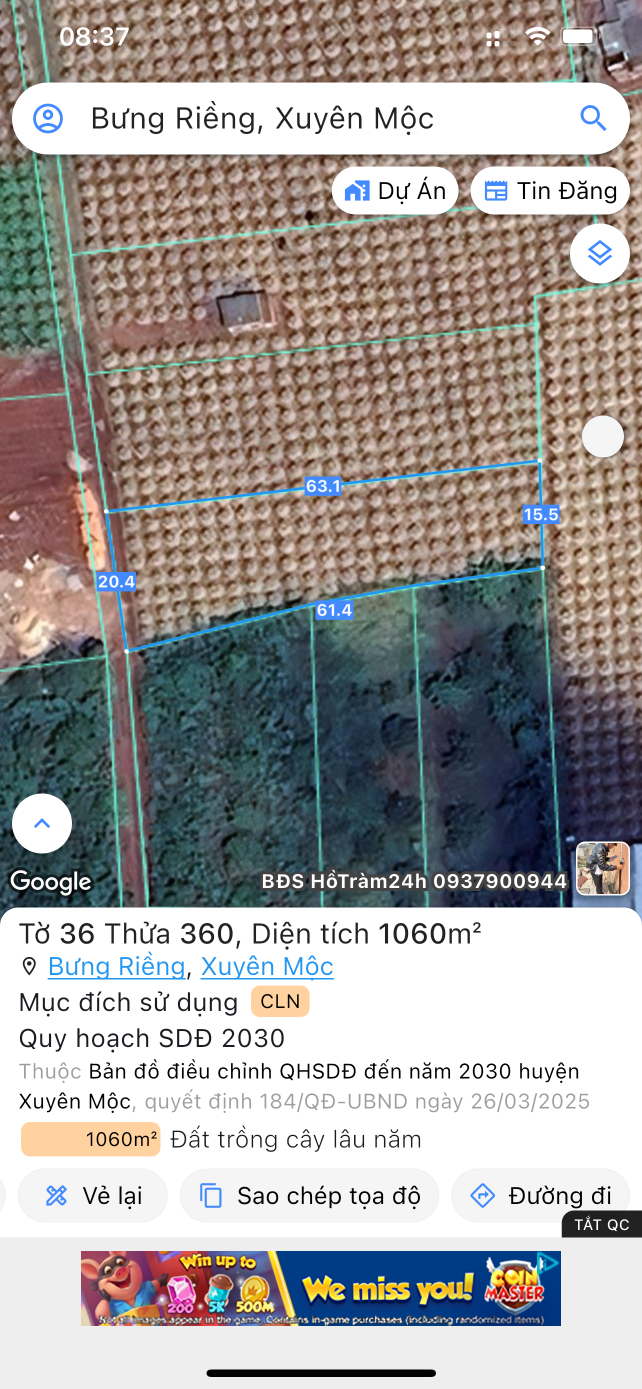This screenshot has width=642, height=1389.
Task: Open the Coin Master ad banner
Action: [320, 1288]
